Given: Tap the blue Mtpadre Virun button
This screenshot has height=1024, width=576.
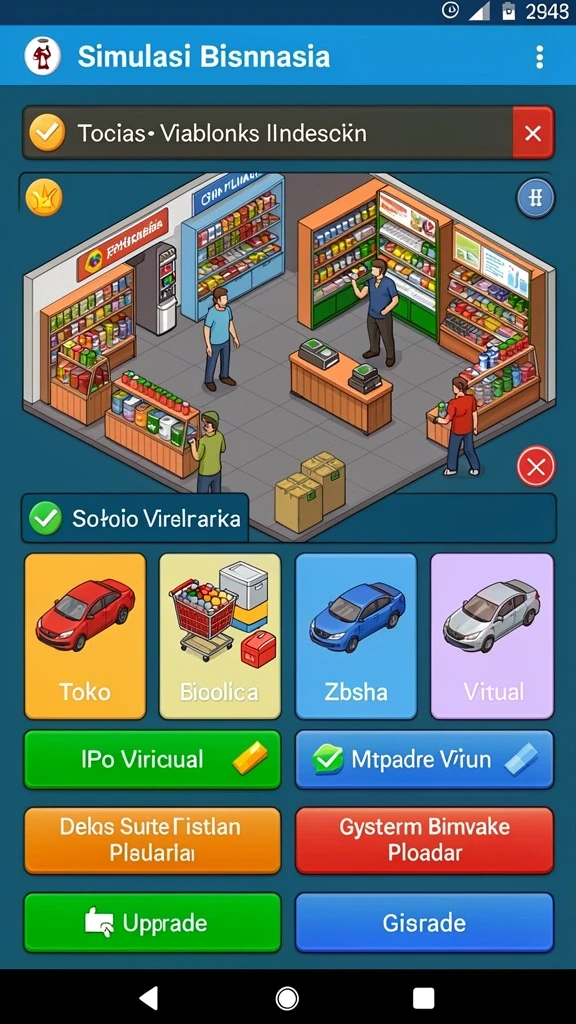Looking at the screenshot, I should pos(424,760).
